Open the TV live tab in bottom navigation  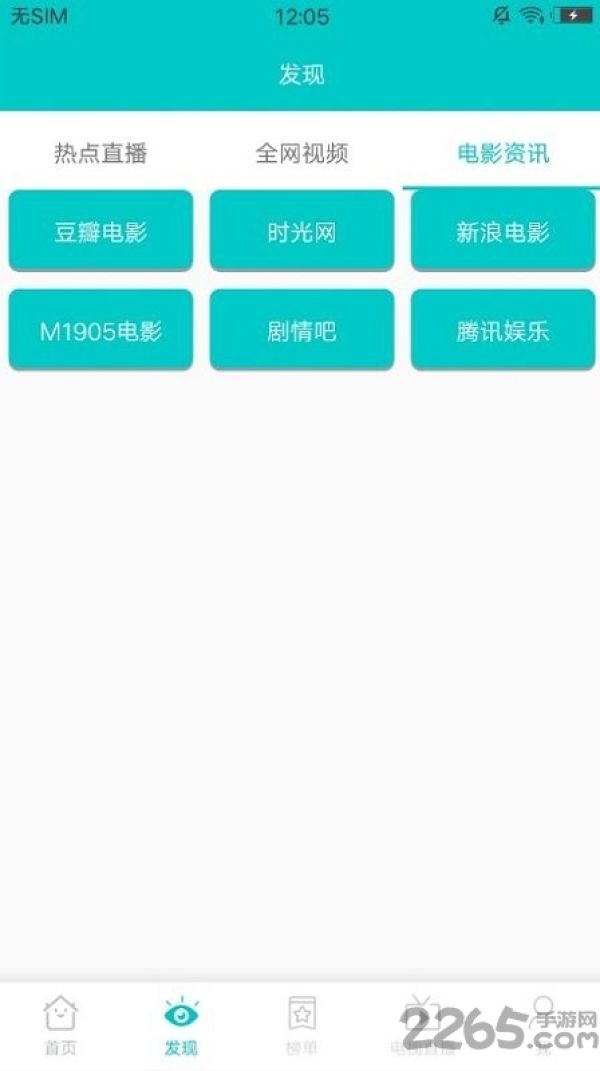coord(422,1025)
